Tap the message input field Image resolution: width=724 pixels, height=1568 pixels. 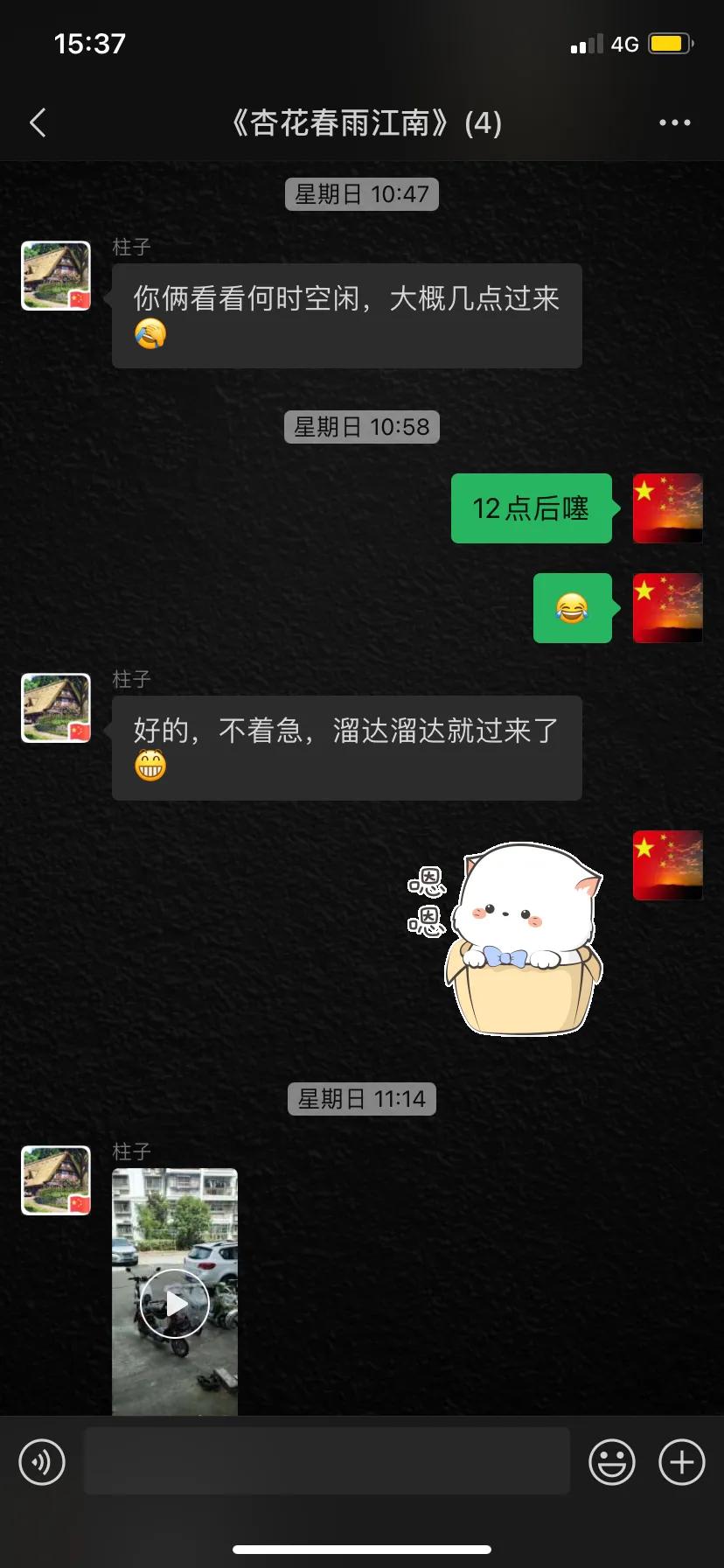coord(326,1461)
